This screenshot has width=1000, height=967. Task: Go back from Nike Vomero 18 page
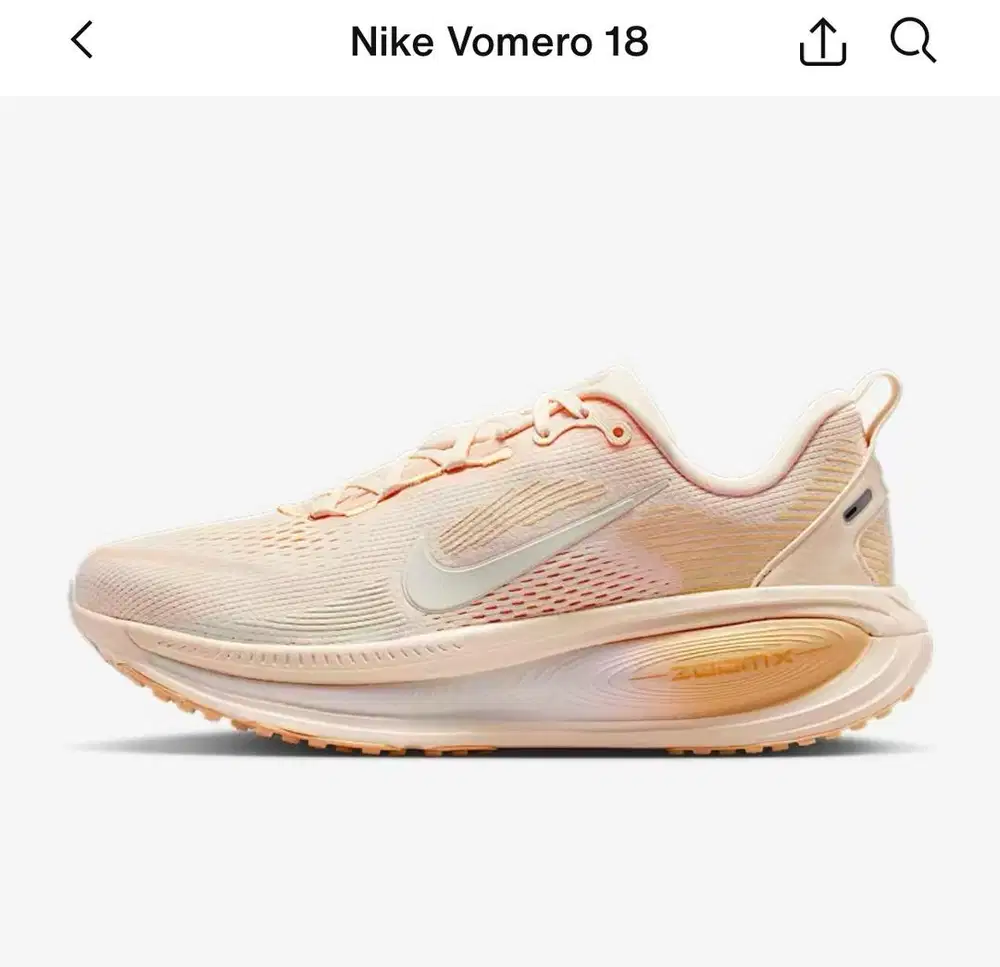(82, 41)
